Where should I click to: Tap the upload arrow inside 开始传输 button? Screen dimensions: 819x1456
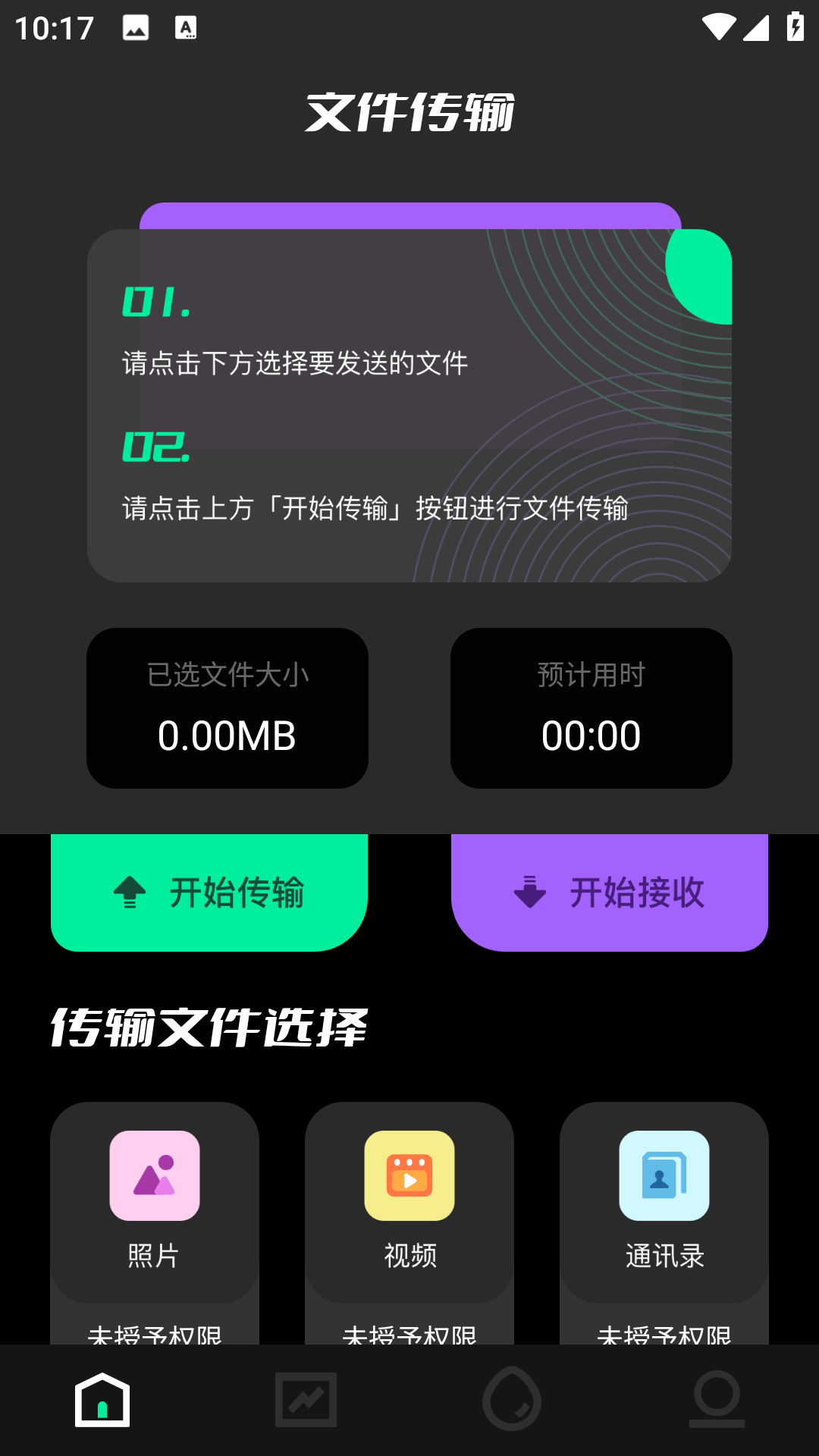tap(129, 893)
